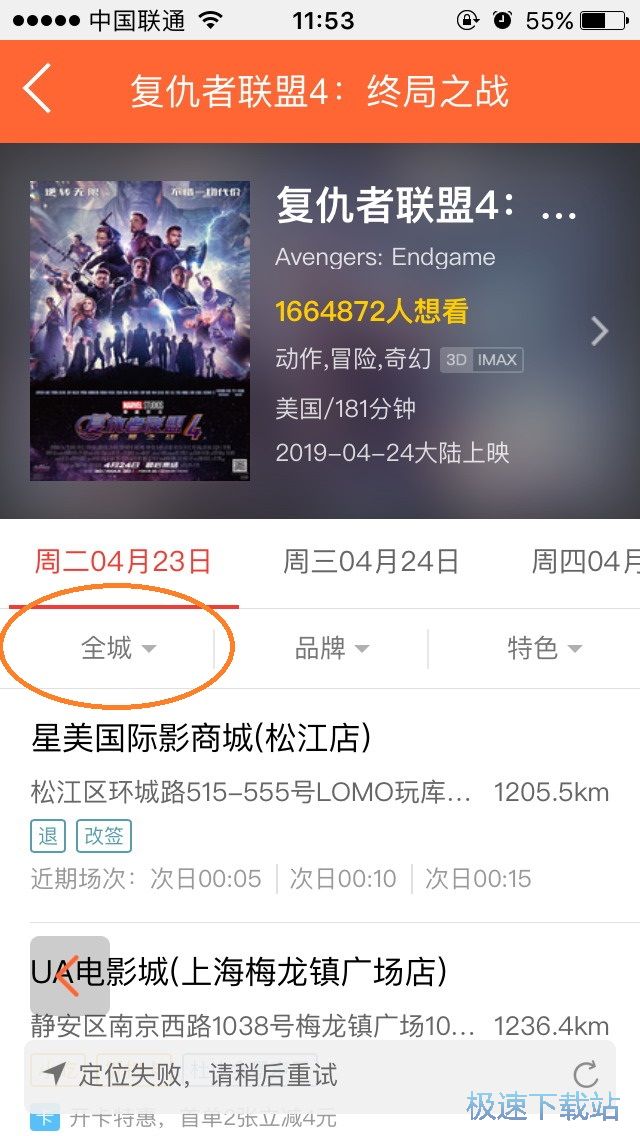Open 星美国际影商城(松江店) cinema
The height and width of the screenshot is (1136, 640).
[x=202, y=739]
